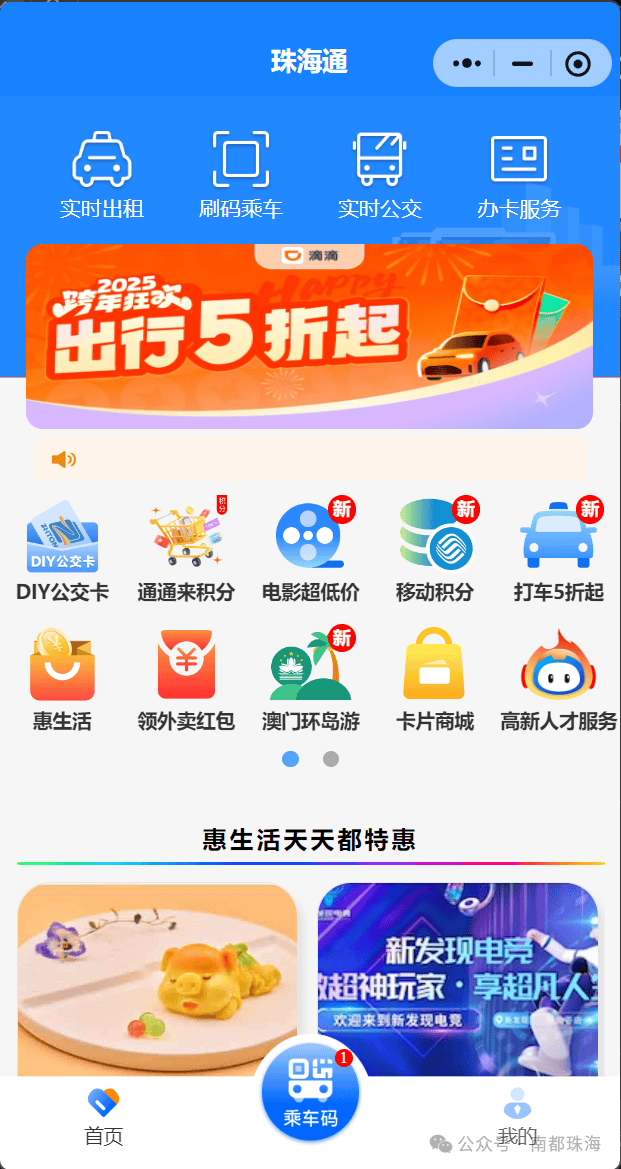Open 领外卖红包 coupon page
The image size is (621, 1169).
(x=186, y=680)
